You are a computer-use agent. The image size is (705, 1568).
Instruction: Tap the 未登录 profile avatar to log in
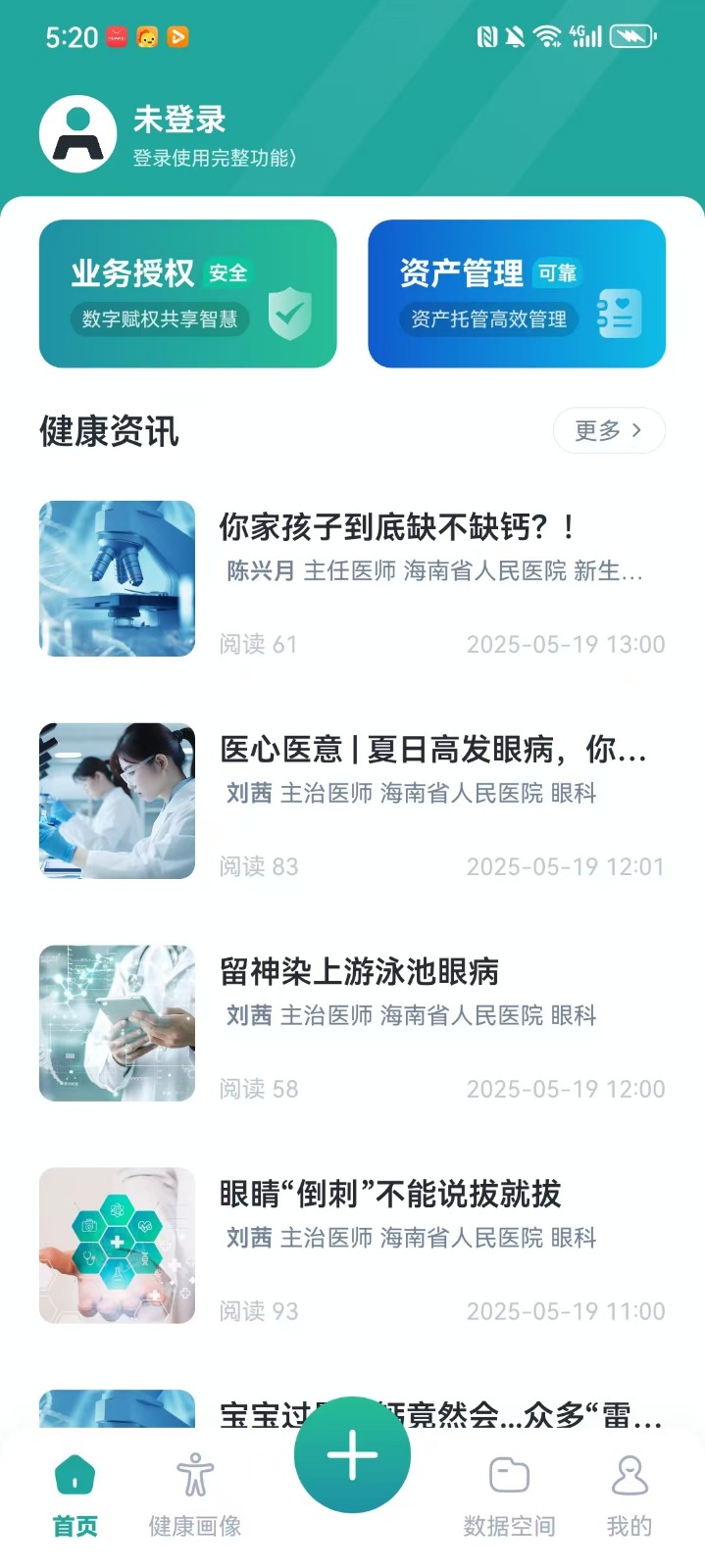click(78, 134)
